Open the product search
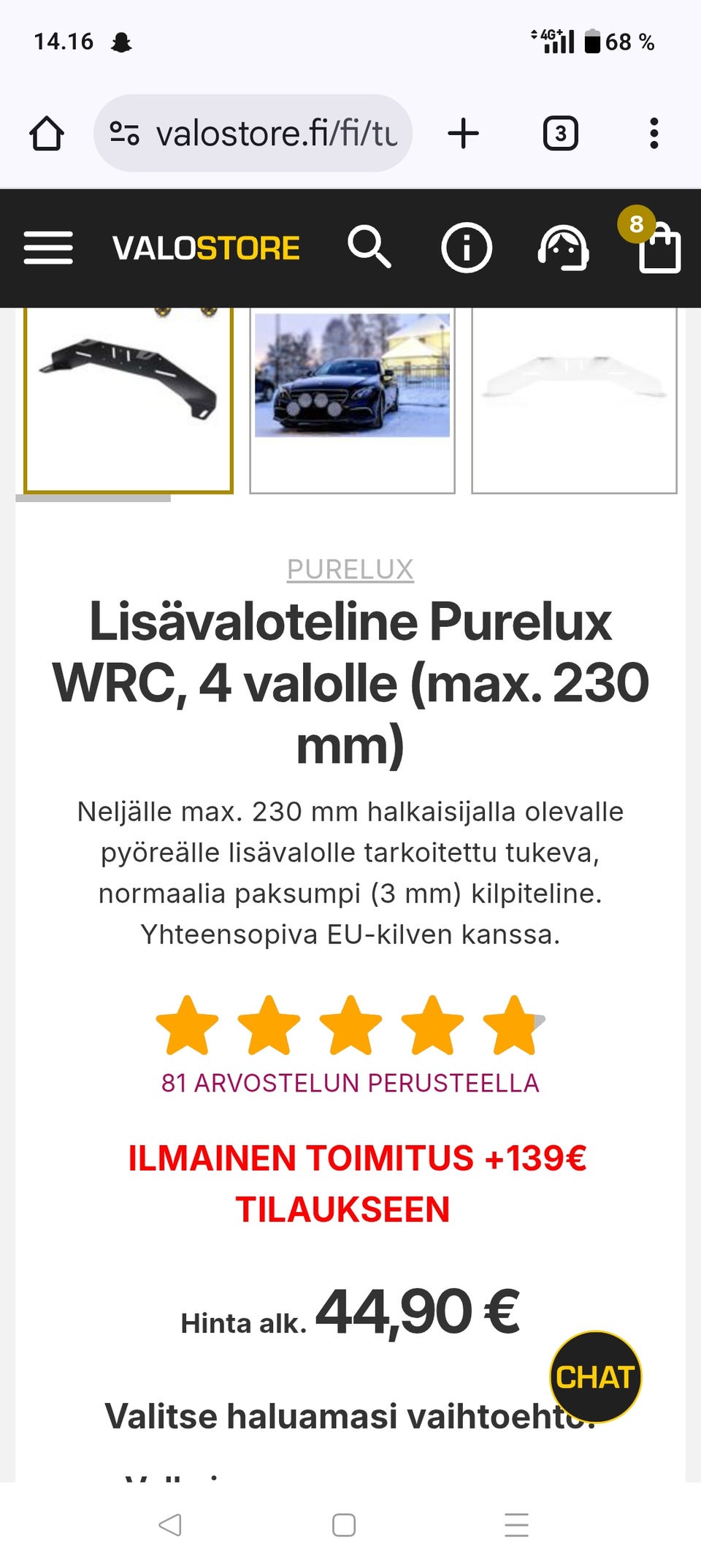This screenshot has height=1568, width=701. coord(371,248)
